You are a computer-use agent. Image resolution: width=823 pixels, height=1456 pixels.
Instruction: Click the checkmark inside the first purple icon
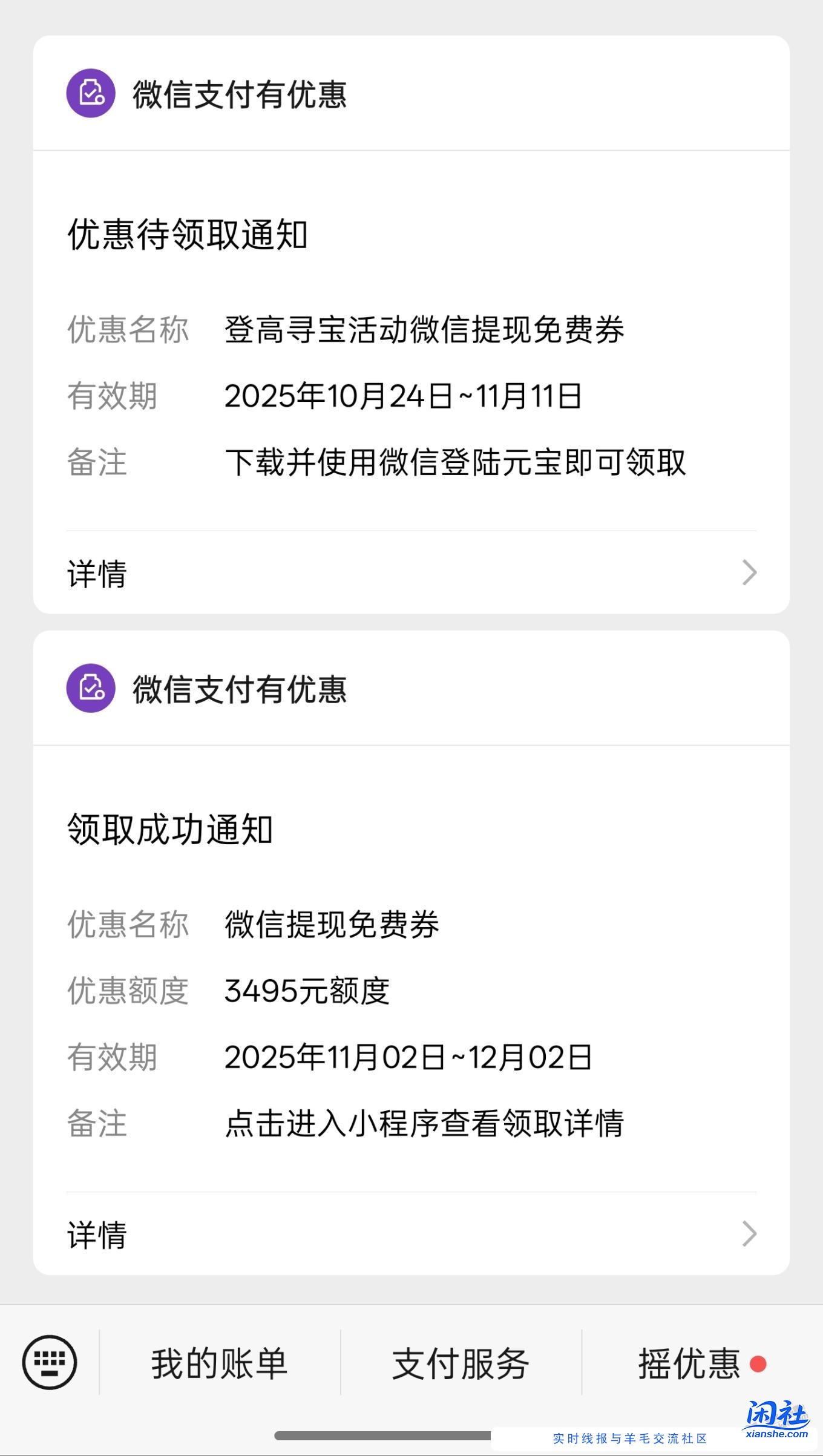(91, 94)
